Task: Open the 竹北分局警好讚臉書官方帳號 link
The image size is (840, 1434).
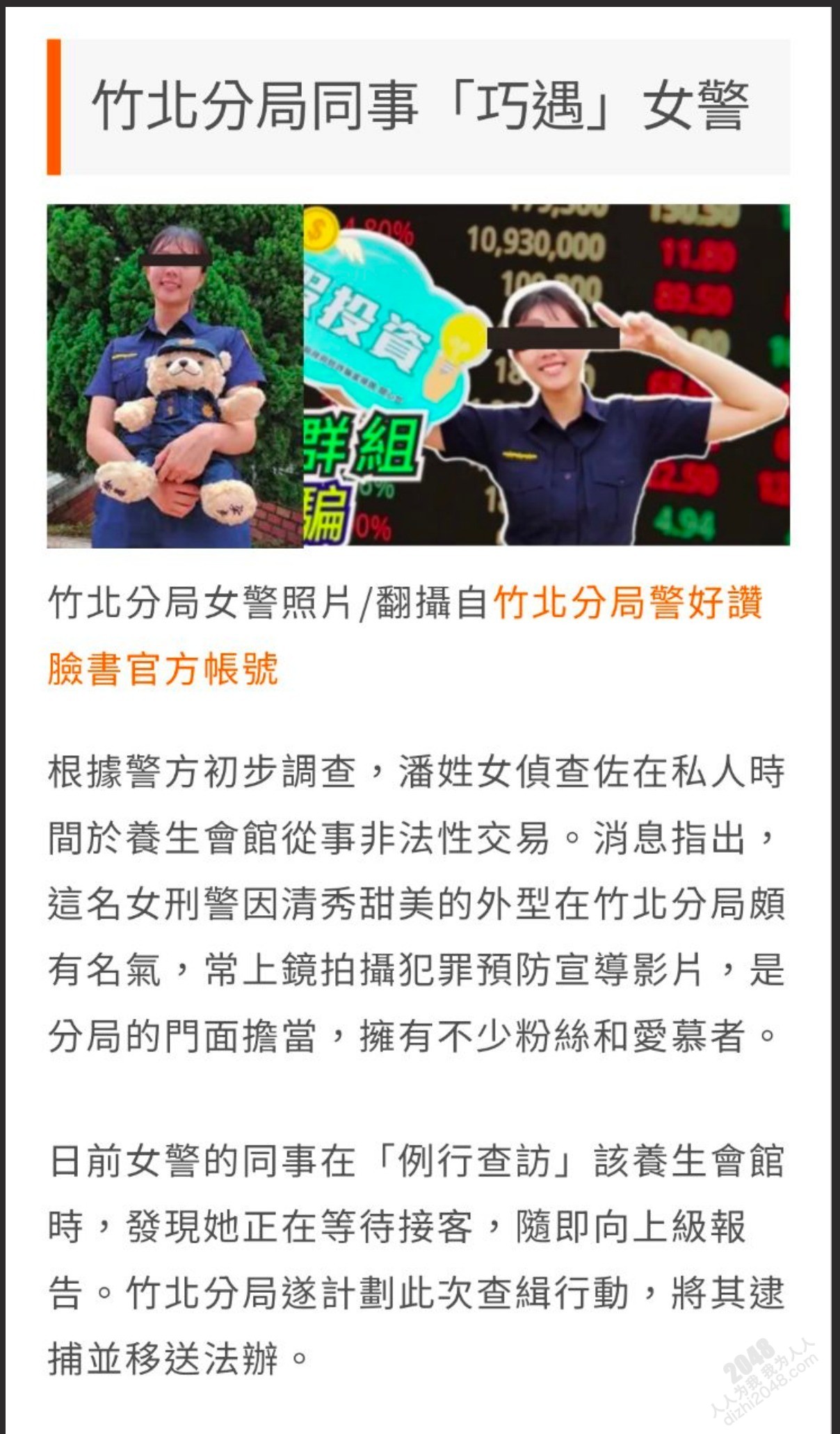Action: [627, 602]
